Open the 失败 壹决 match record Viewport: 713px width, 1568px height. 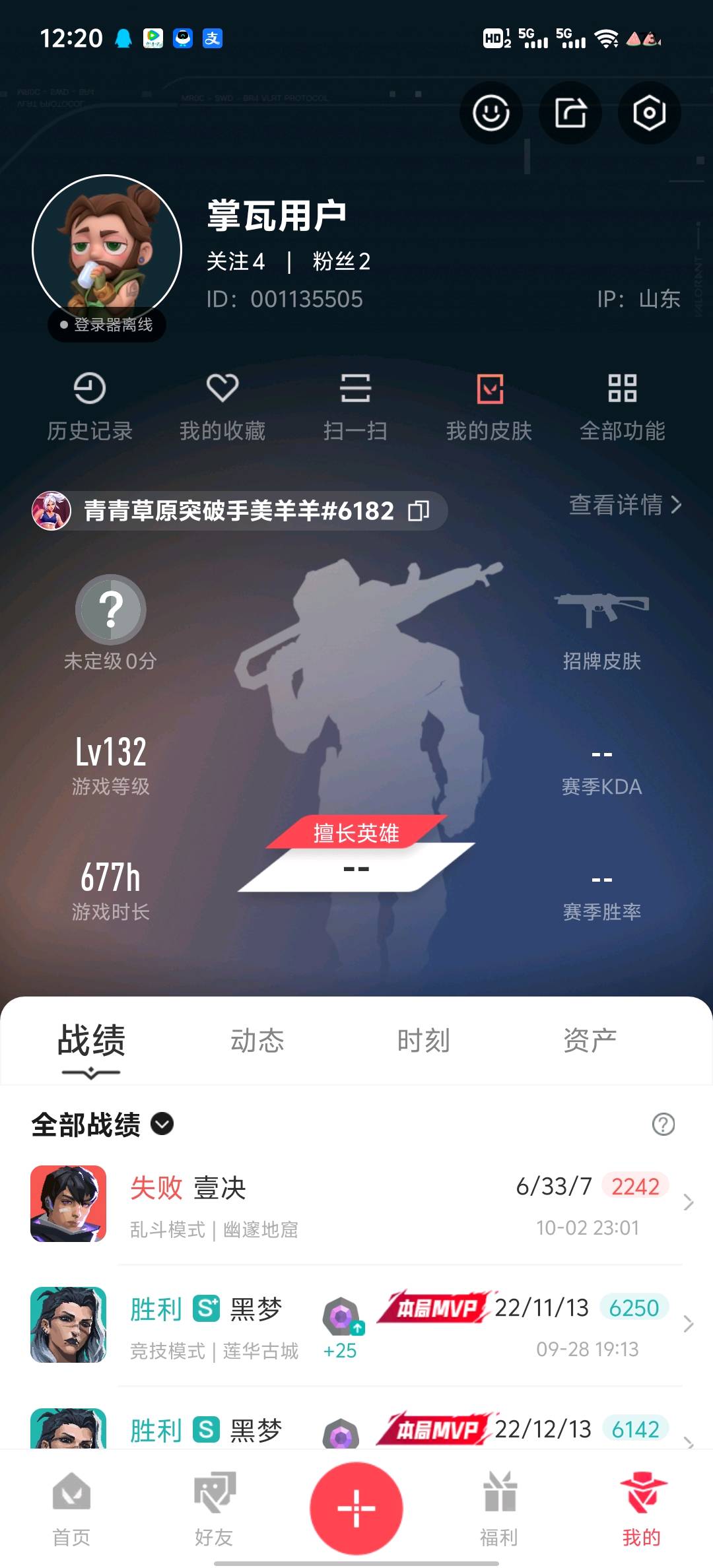[356, 1204]
